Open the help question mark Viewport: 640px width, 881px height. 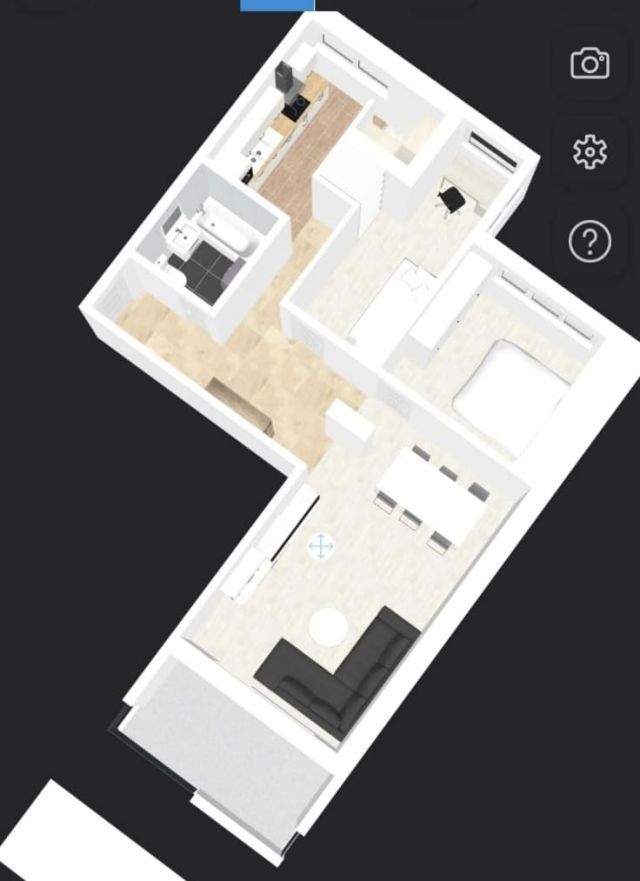[x=590, y=240]
